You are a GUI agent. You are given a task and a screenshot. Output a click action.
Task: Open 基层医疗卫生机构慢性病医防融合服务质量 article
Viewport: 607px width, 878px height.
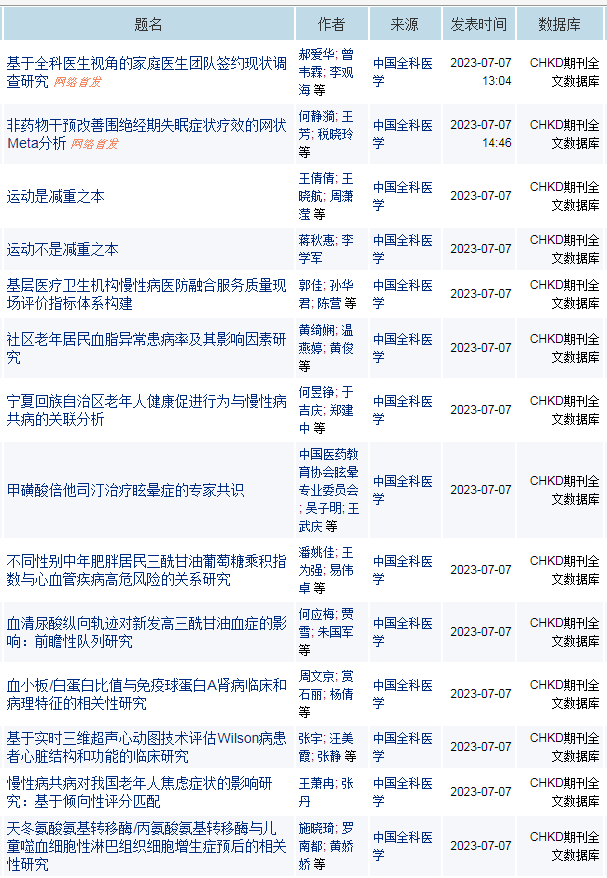point(146,285)
